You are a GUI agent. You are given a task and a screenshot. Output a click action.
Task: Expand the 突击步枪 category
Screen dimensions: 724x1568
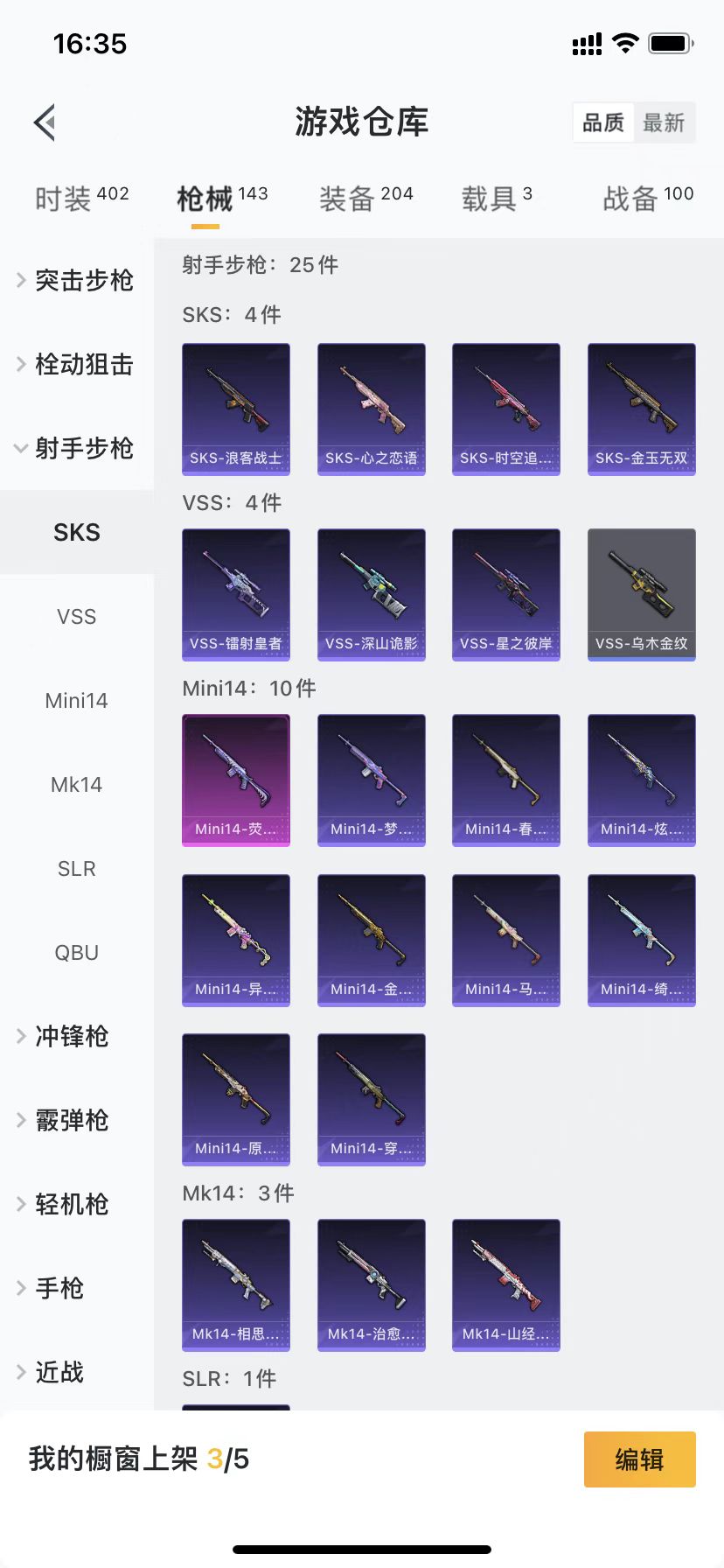pyautogui.click(x=76, y=280)
